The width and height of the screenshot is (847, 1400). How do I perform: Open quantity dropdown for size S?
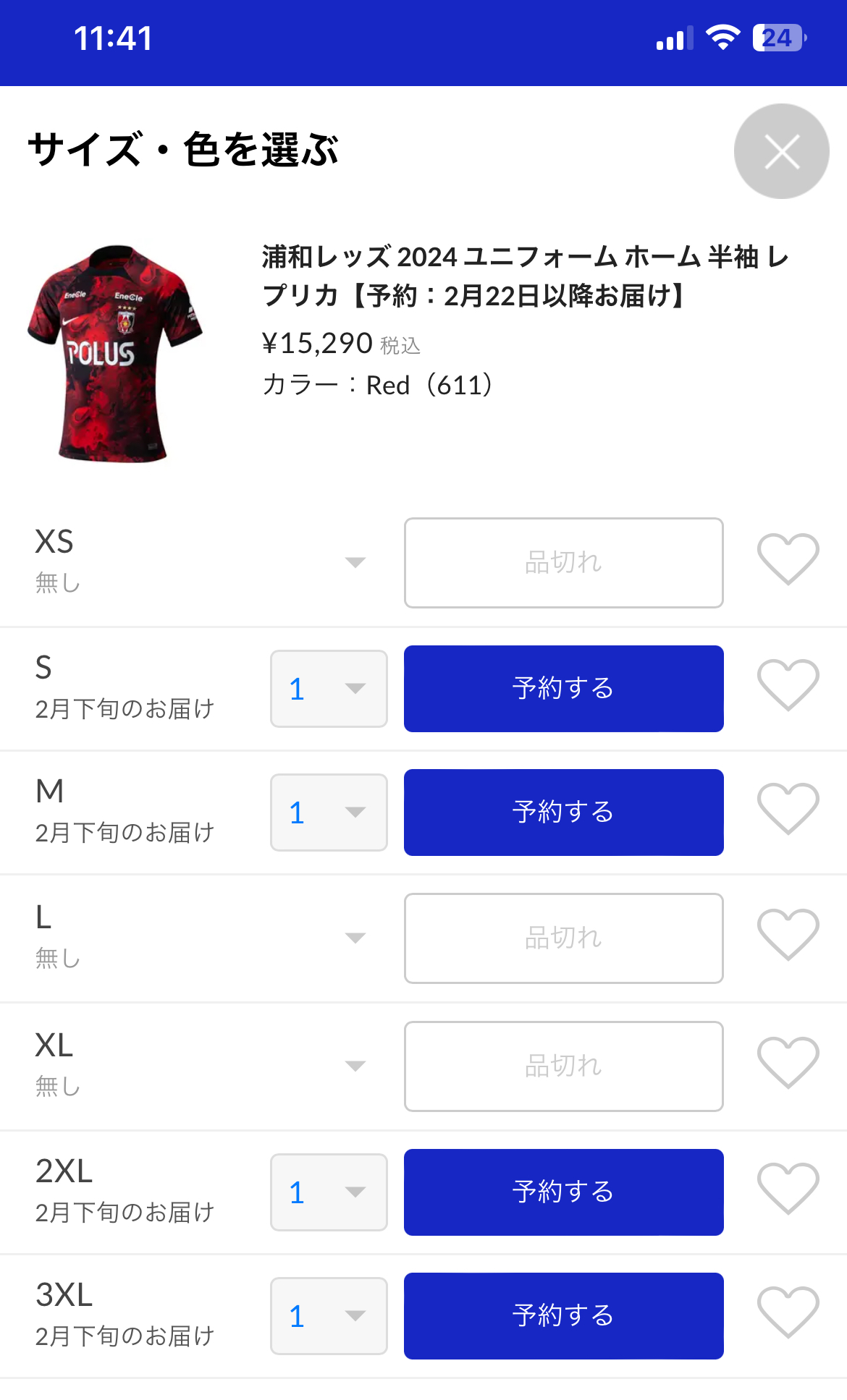tap(329, 688)
